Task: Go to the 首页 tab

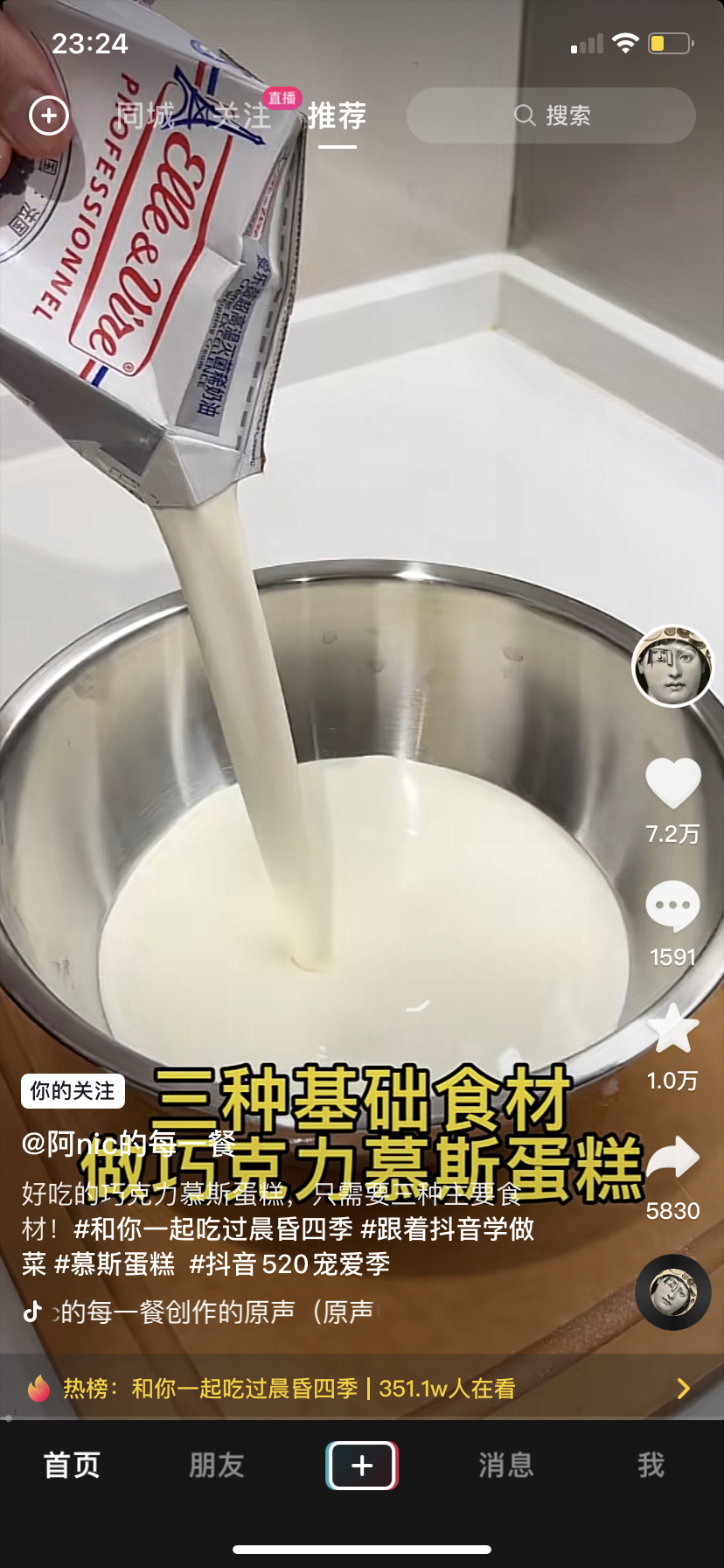Action: click(x=73, y=1465)
